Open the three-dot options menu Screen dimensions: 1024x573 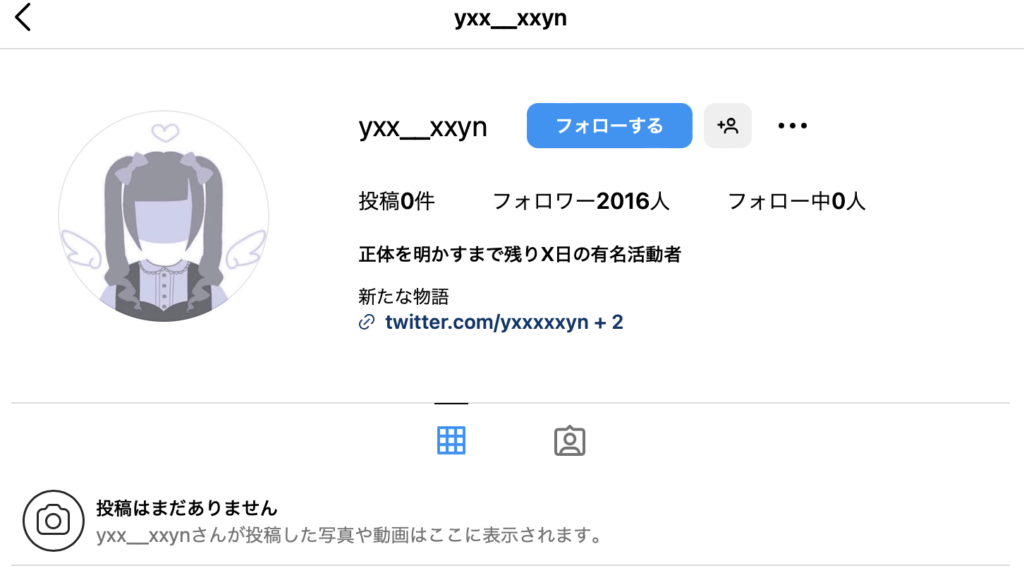(x=792, y=126)
